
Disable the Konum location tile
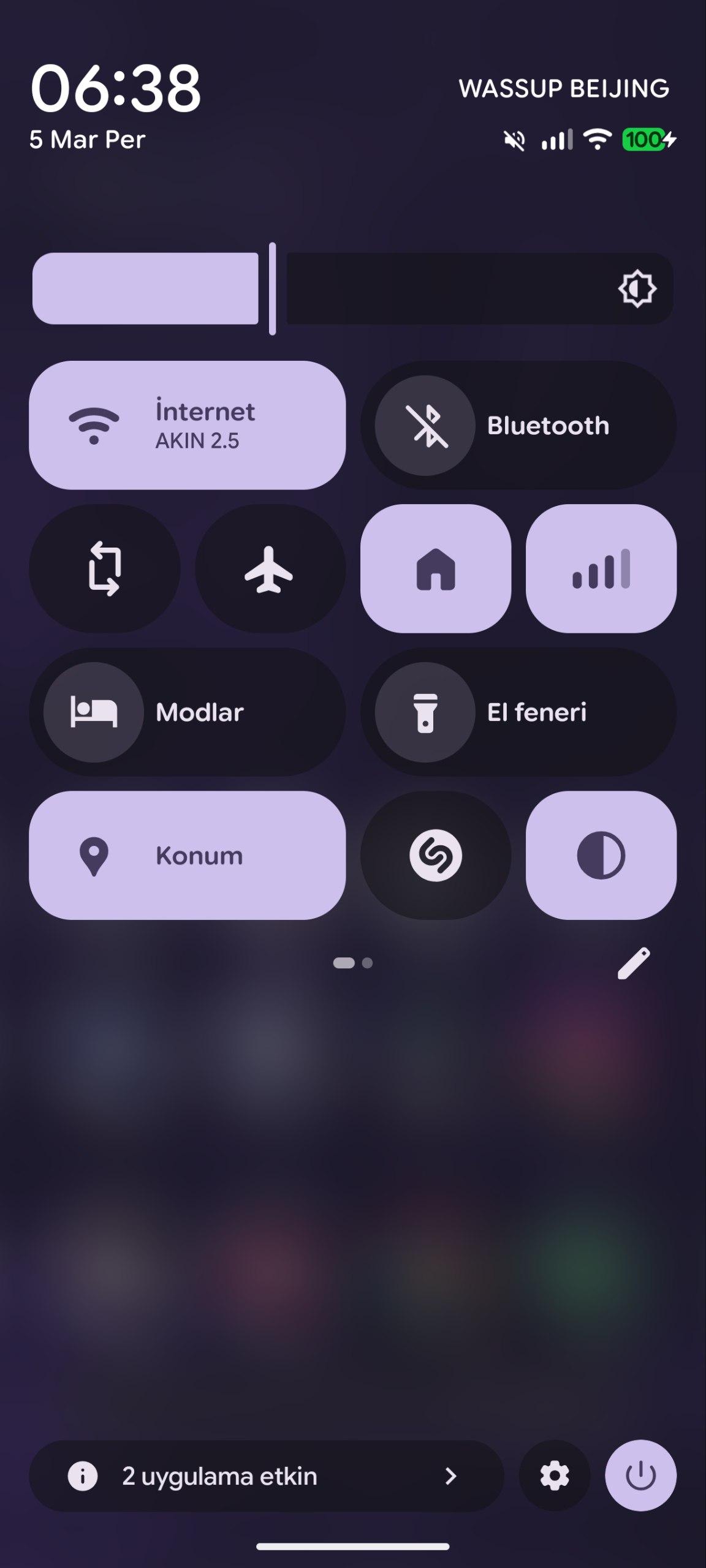point(187,855)
